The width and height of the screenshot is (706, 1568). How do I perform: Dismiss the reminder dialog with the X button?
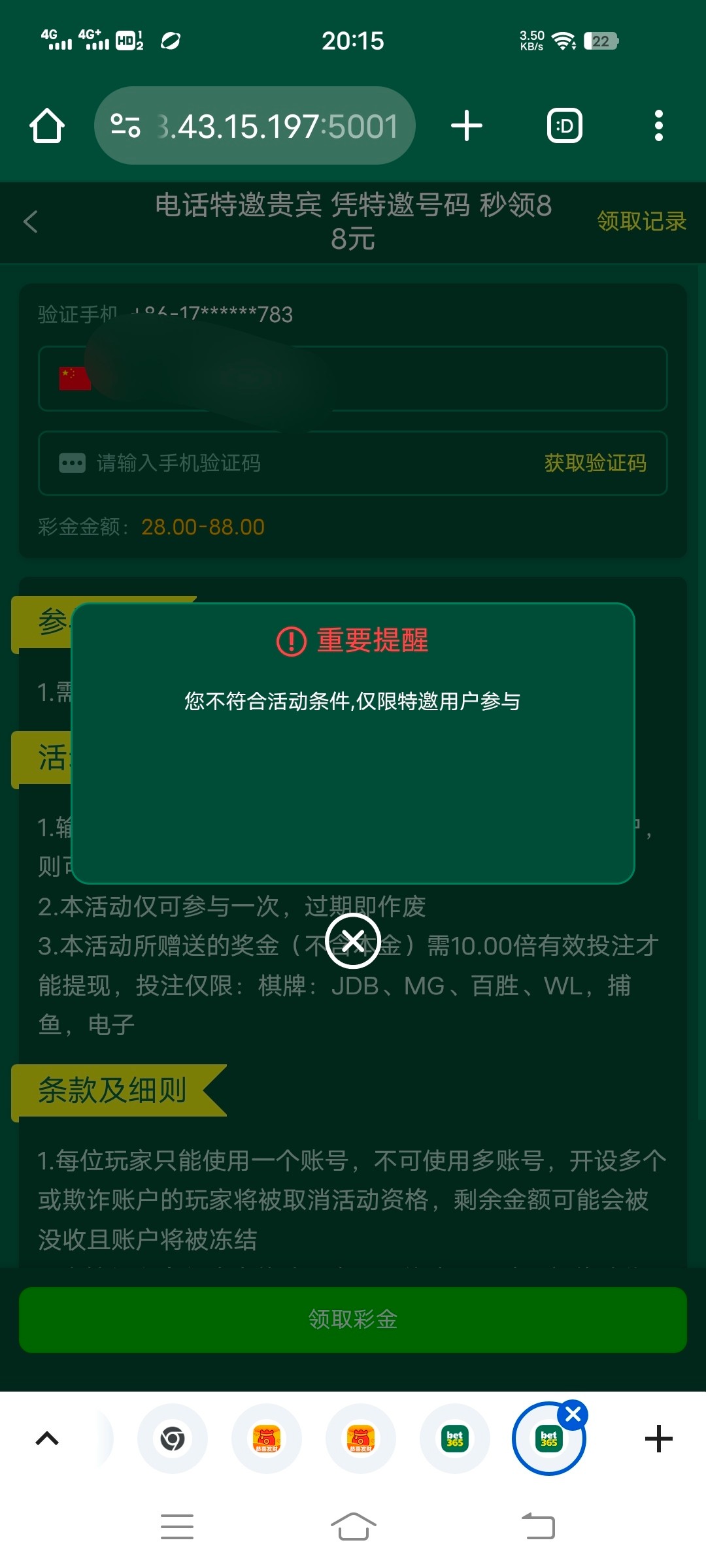point(353,941)
